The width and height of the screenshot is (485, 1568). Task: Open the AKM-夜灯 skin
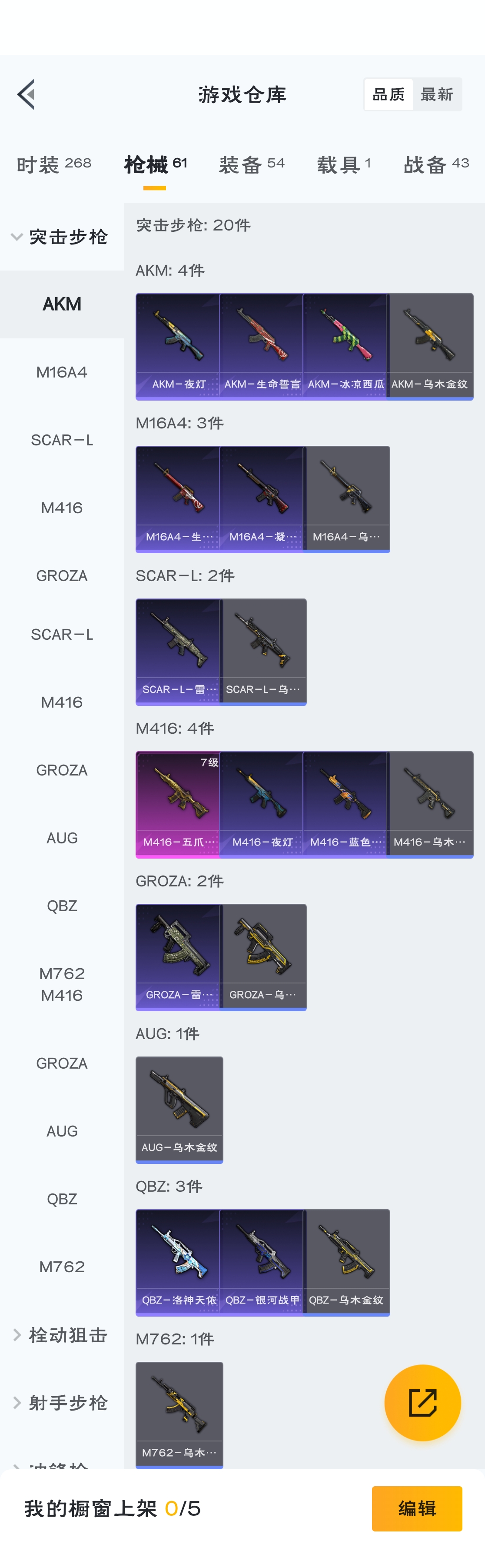pos(178,346)
